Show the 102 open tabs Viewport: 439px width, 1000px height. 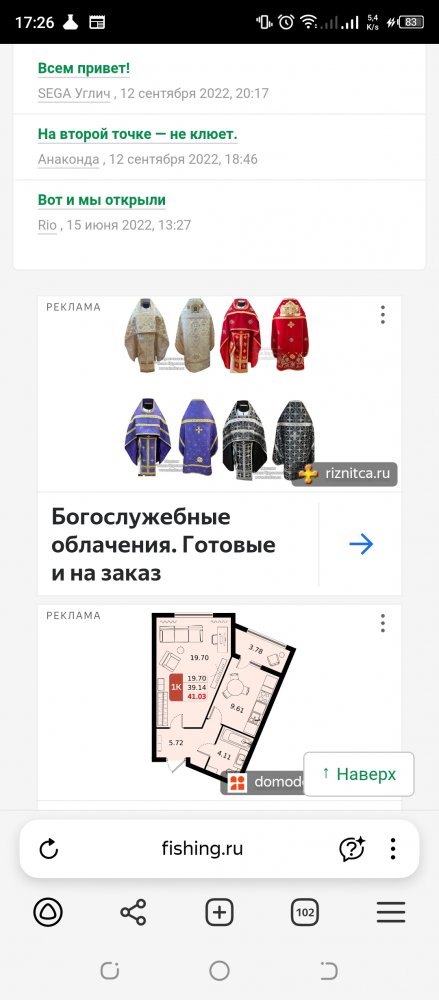pyautogui.click(x=305, y=913)
